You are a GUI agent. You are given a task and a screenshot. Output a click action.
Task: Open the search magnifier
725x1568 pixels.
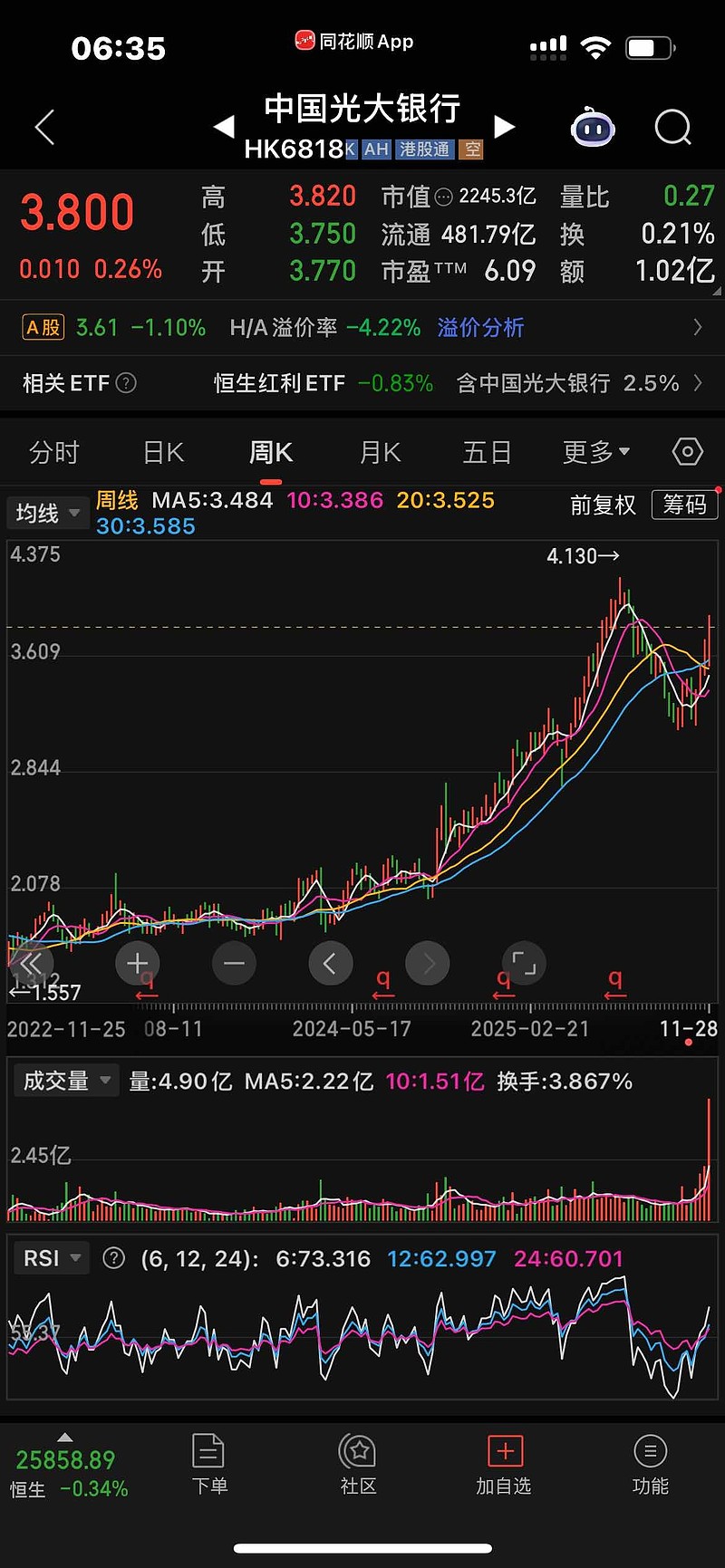click(672, 128)
